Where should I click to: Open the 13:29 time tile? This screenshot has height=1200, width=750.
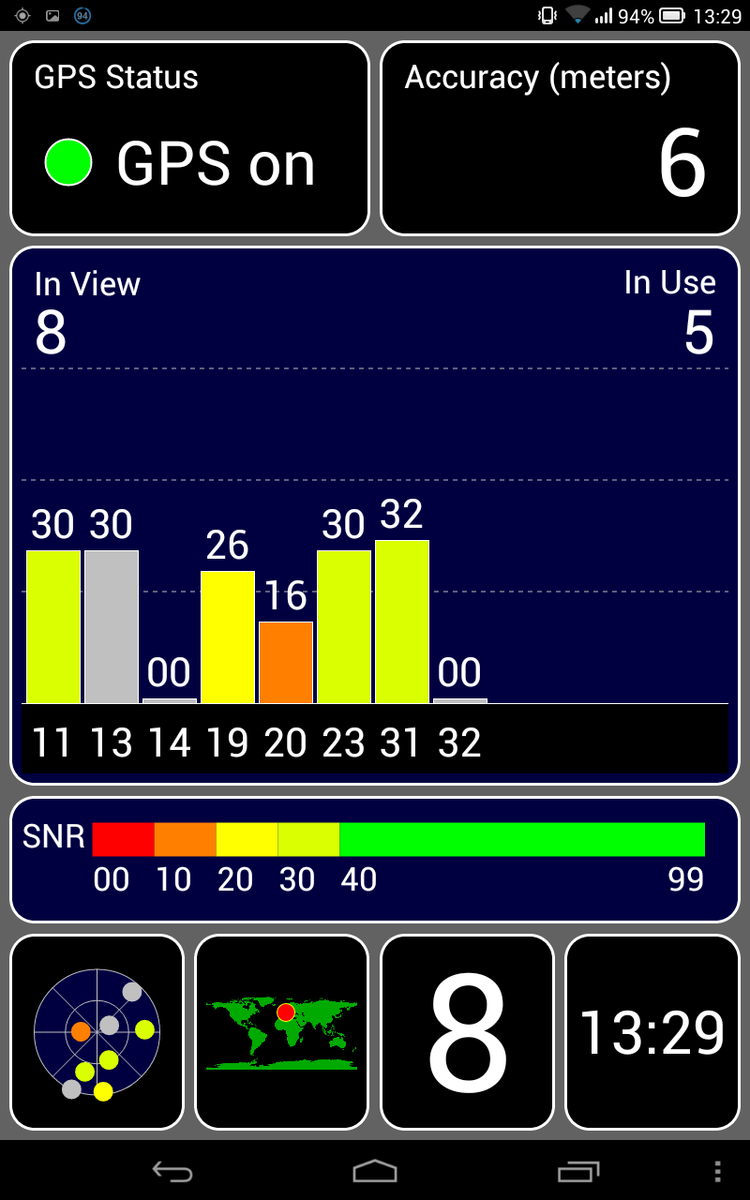652,1032
